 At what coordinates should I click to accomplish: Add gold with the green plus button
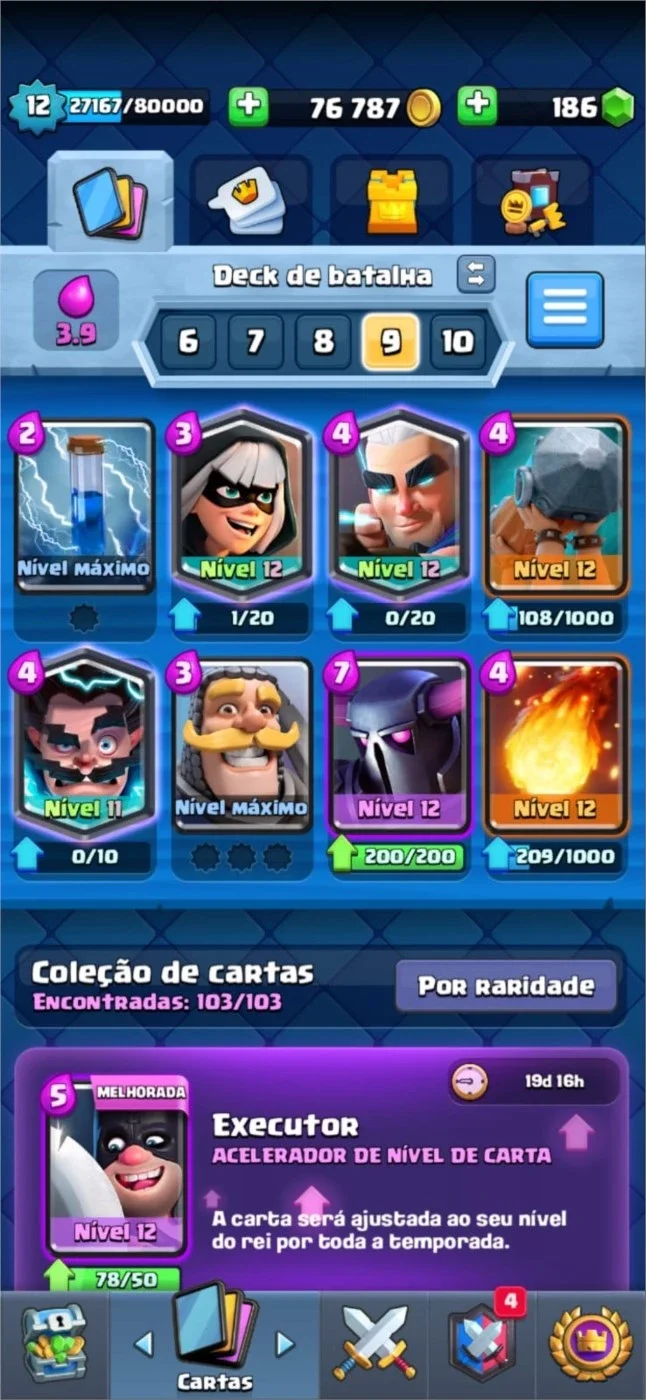pyautogui.click(x=249, y=106)
